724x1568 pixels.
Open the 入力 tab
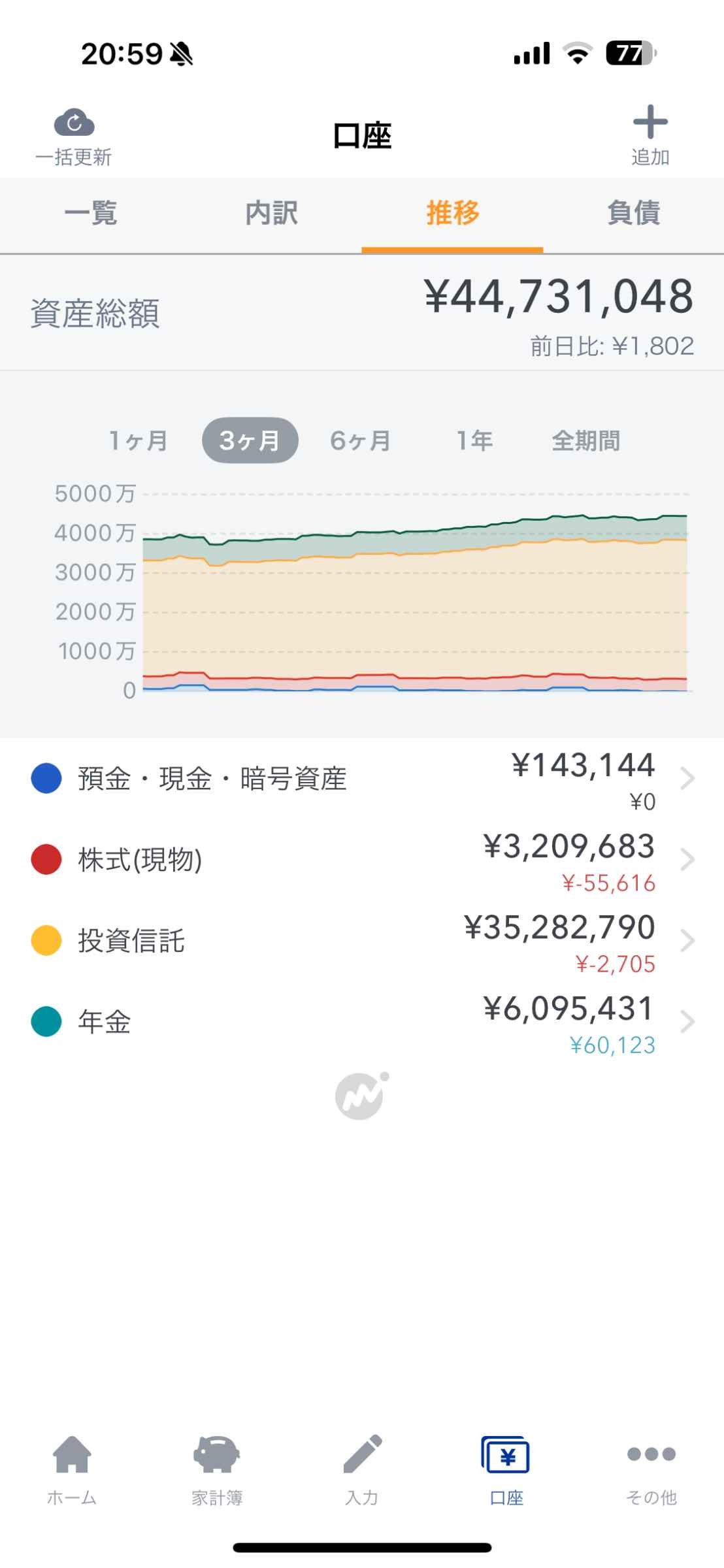click(362, 1469)
